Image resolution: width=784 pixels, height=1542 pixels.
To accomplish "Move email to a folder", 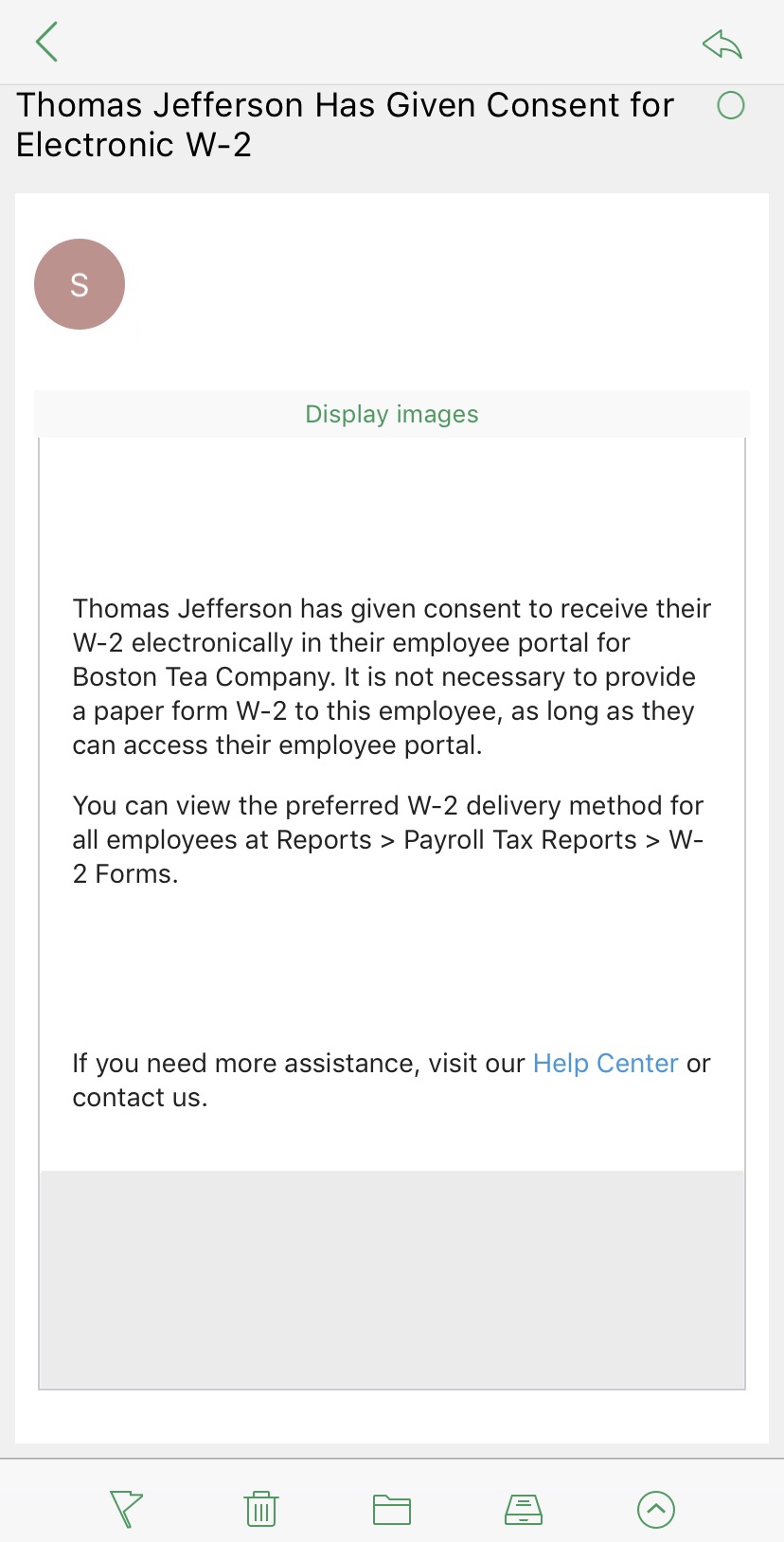I will (392, 1509).
